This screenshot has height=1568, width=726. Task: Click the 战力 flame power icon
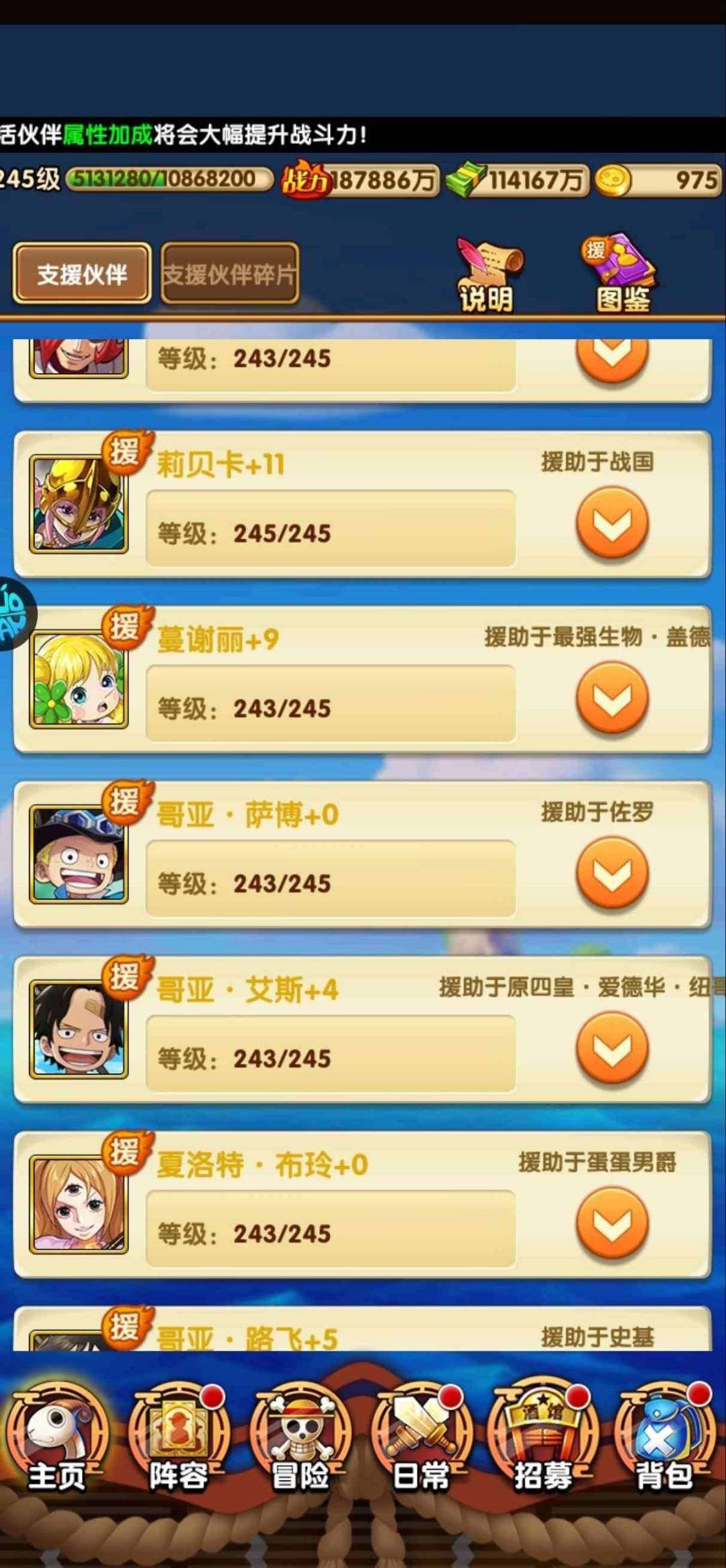[306, 182]
